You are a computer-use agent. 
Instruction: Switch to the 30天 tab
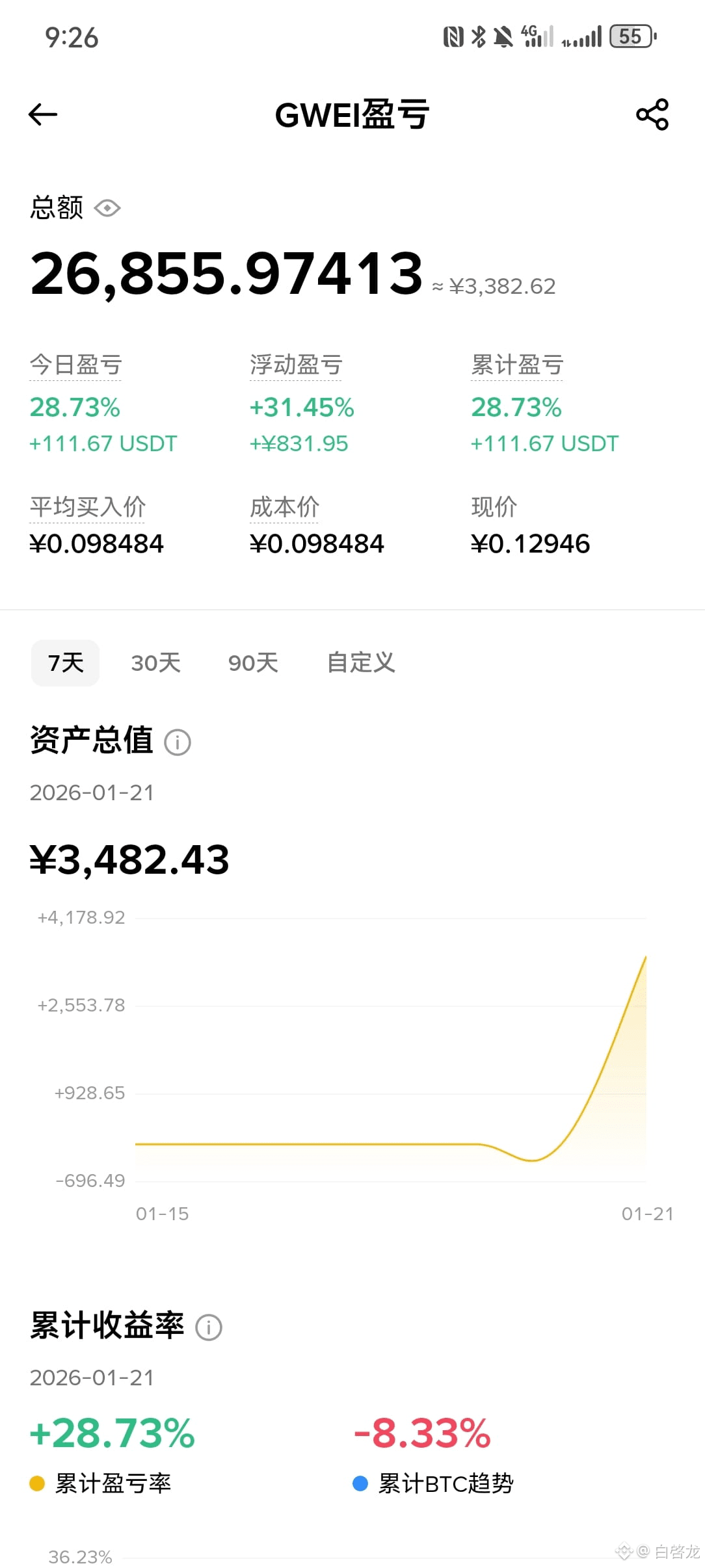click(x=155, y=663)
